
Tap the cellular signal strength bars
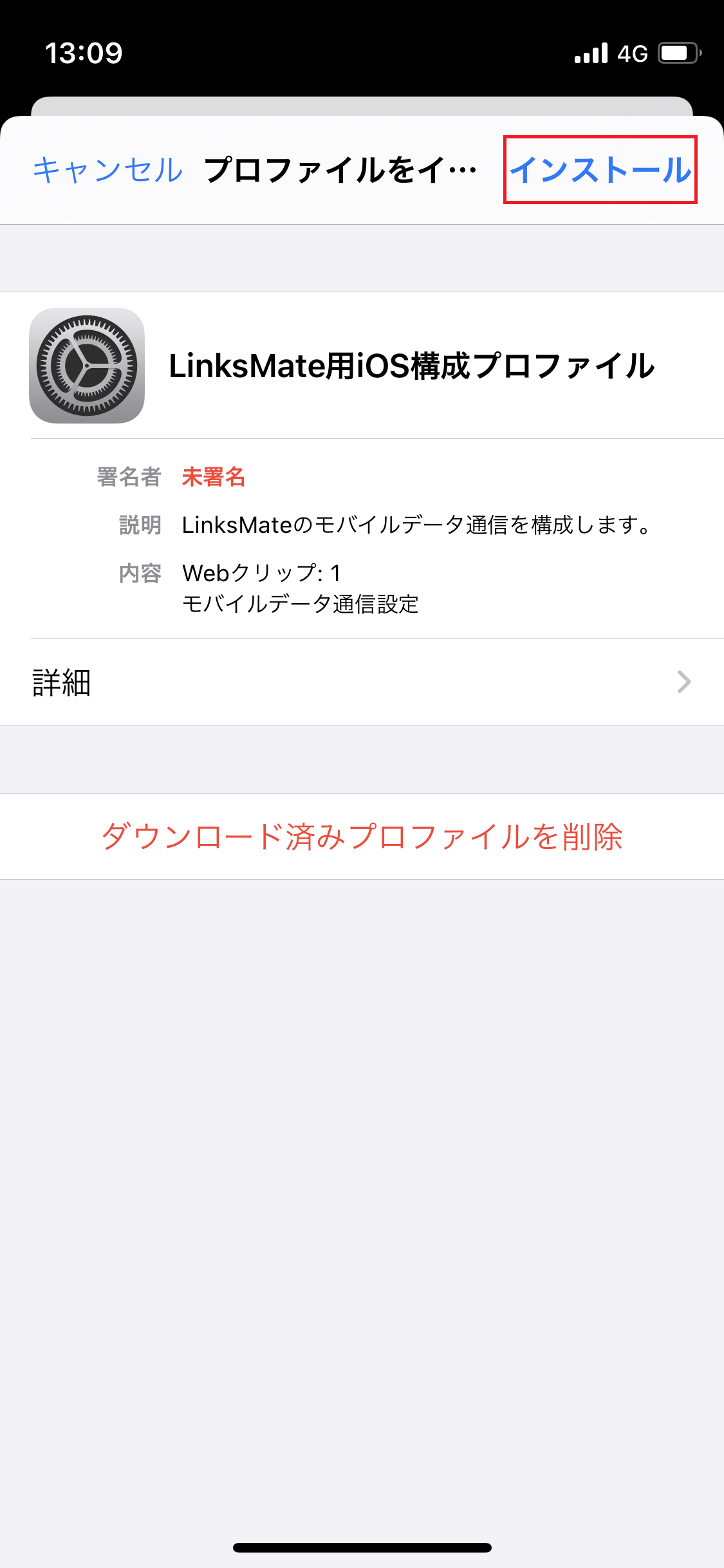coord(592,53)
